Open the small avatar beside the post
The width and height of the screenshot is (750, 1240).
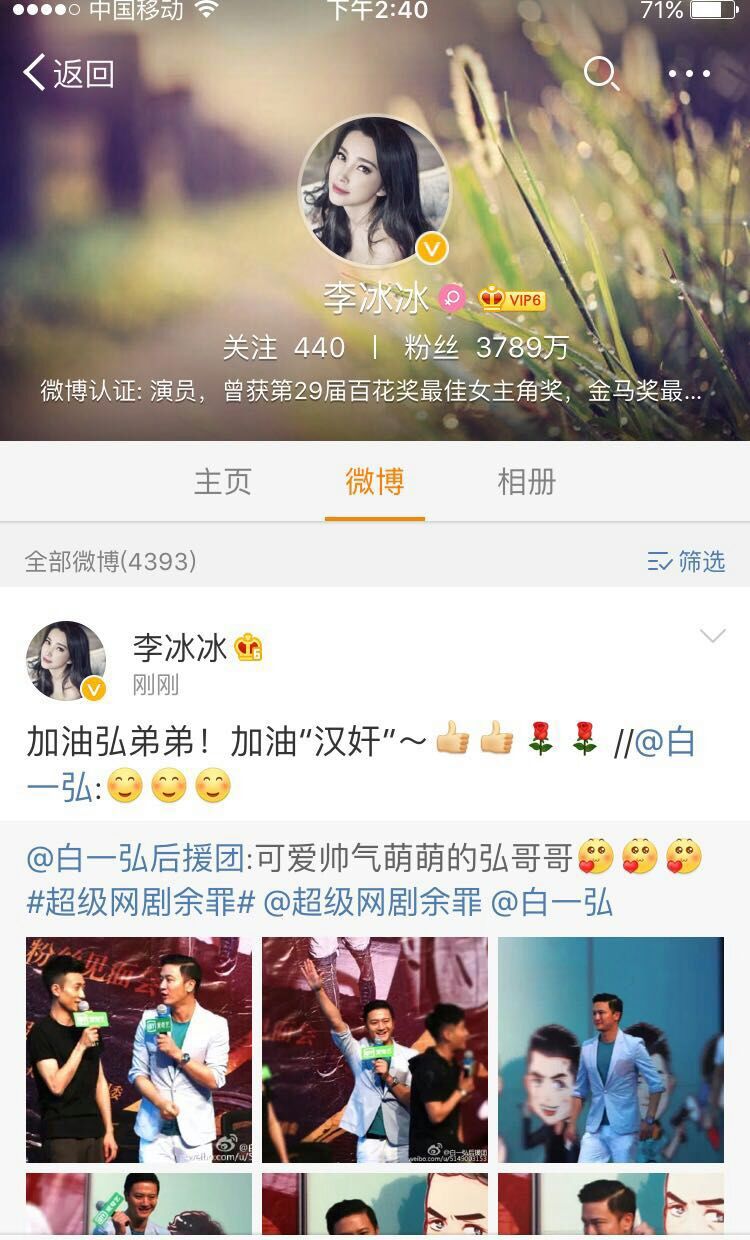pos(66,661)
